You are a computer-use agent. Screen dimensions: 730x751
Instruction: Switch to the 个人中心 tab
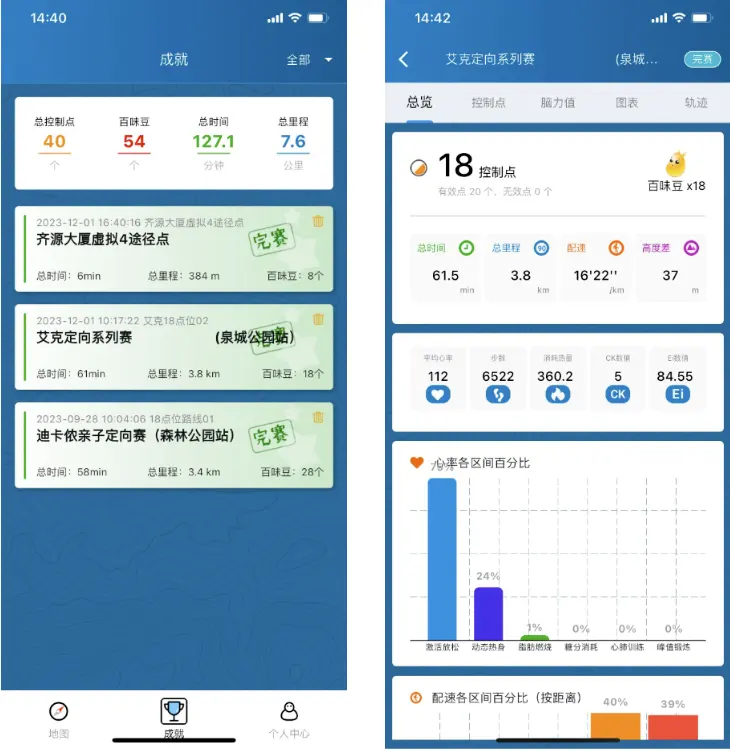[x=289, y=718]
